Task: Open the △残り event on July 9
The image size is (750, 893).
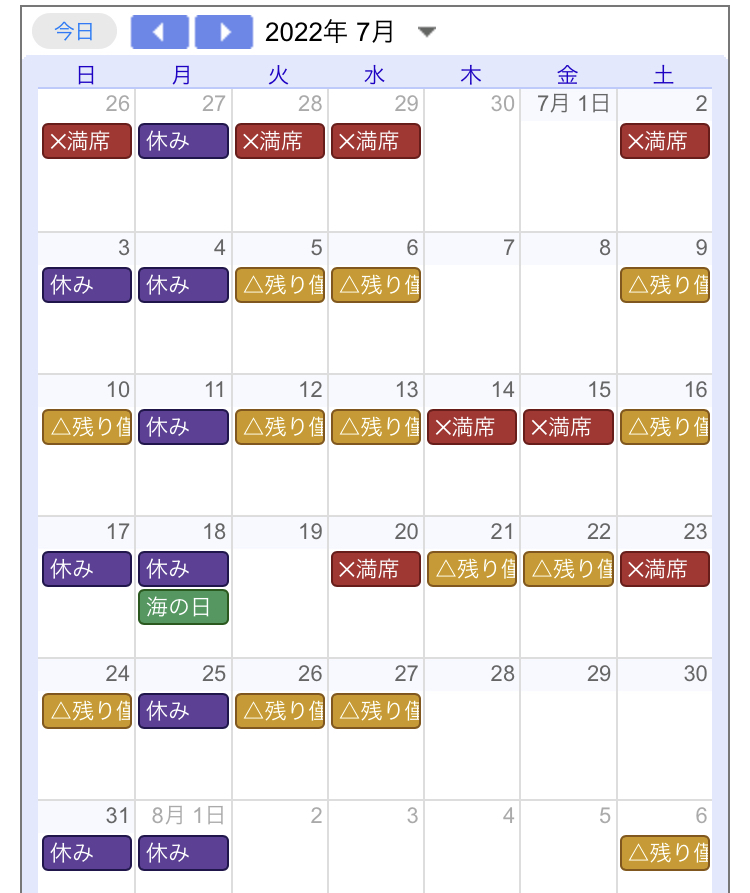Action: tap(664, 285)
